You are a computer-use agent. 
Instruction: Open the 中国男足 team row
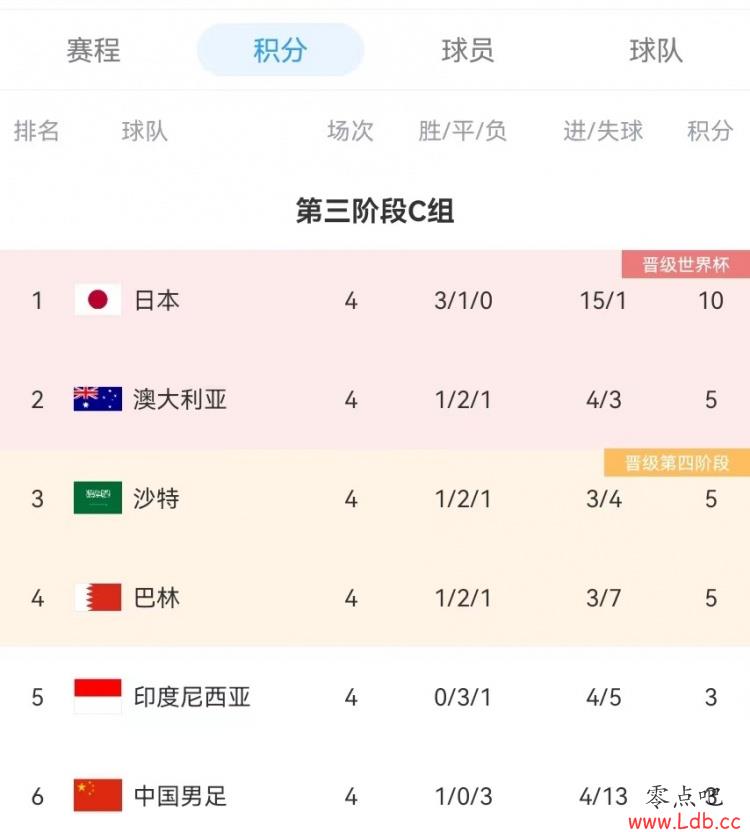tap(180, 796)
